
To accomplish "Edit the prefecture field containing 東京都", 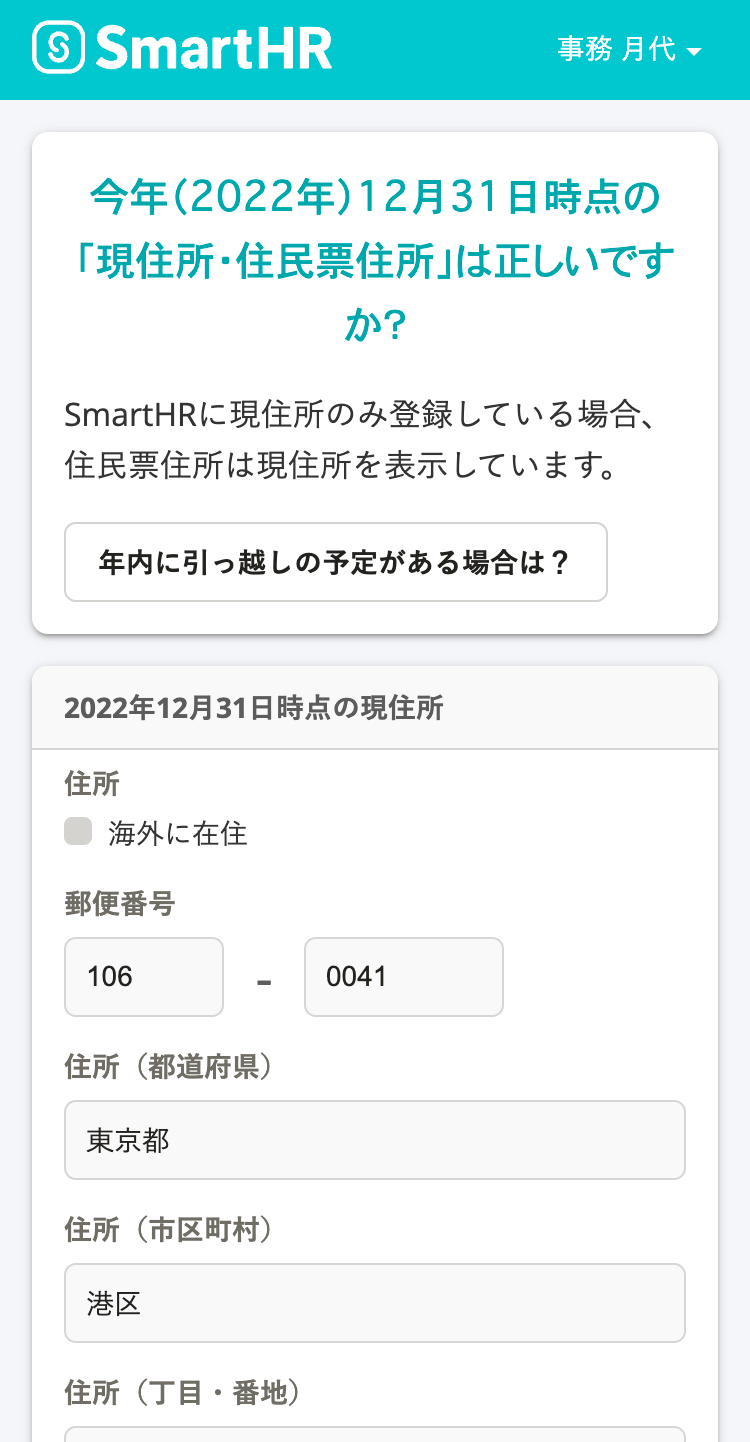I will tap(374, 1140).
